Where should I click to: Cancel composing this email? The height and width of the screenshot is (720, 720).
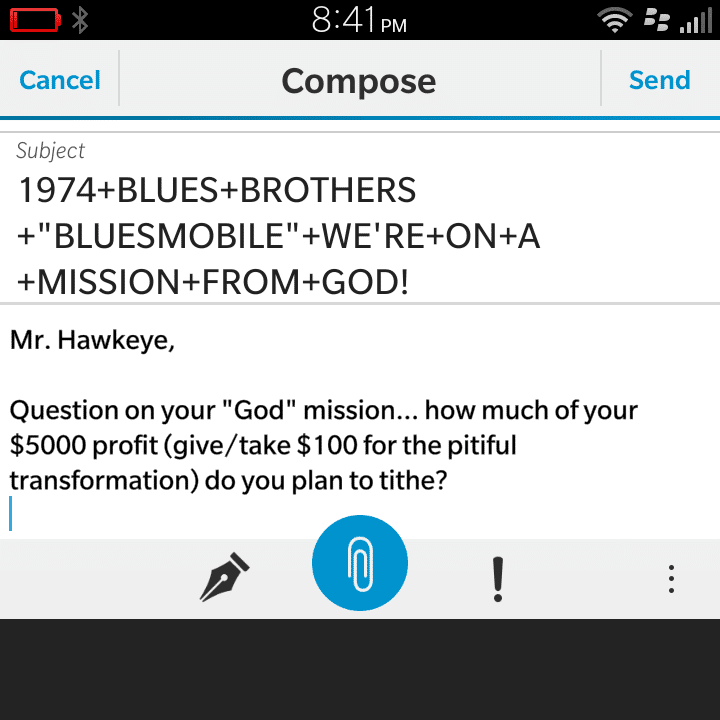(60, 80)
